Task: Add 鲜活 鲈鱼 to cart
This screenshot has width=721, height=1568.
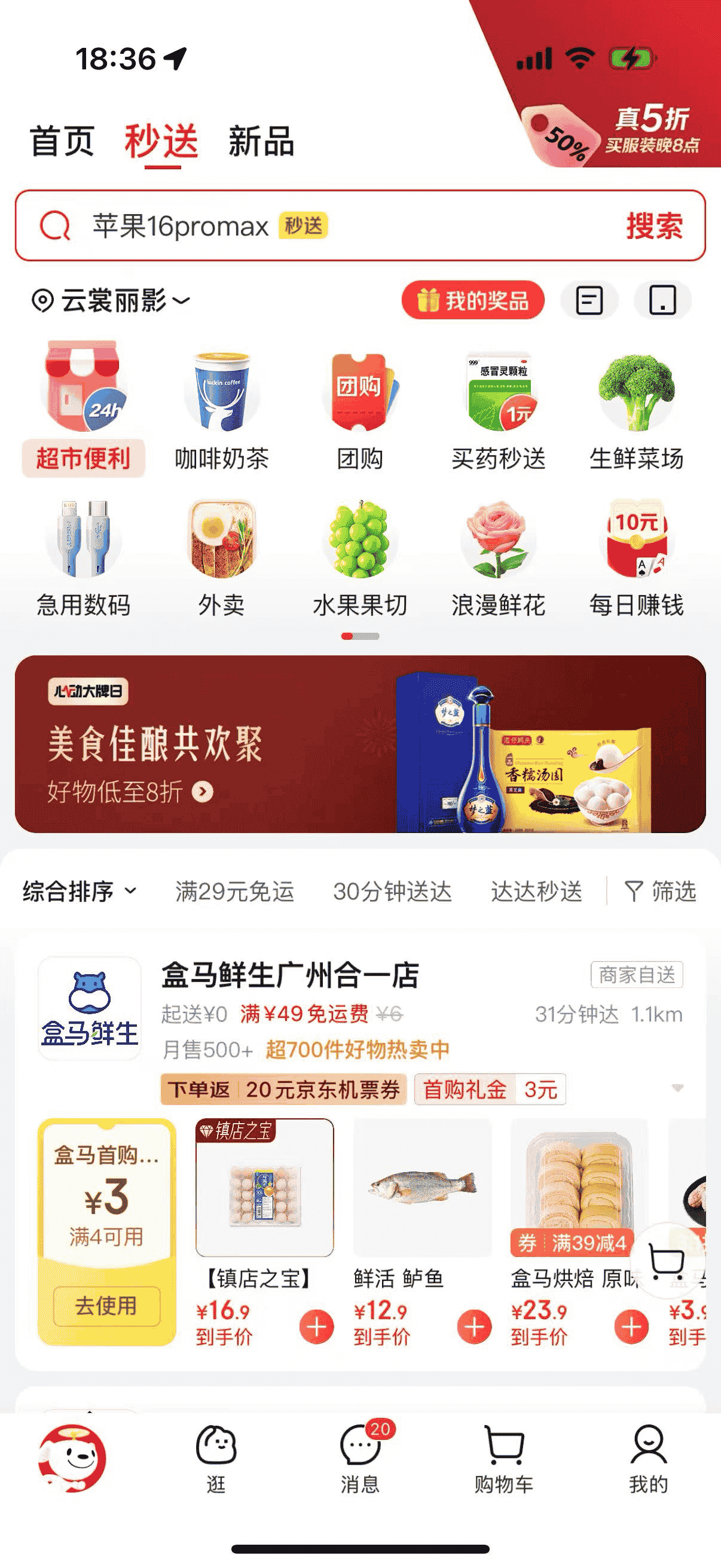Action: (x=474, y=1327)
